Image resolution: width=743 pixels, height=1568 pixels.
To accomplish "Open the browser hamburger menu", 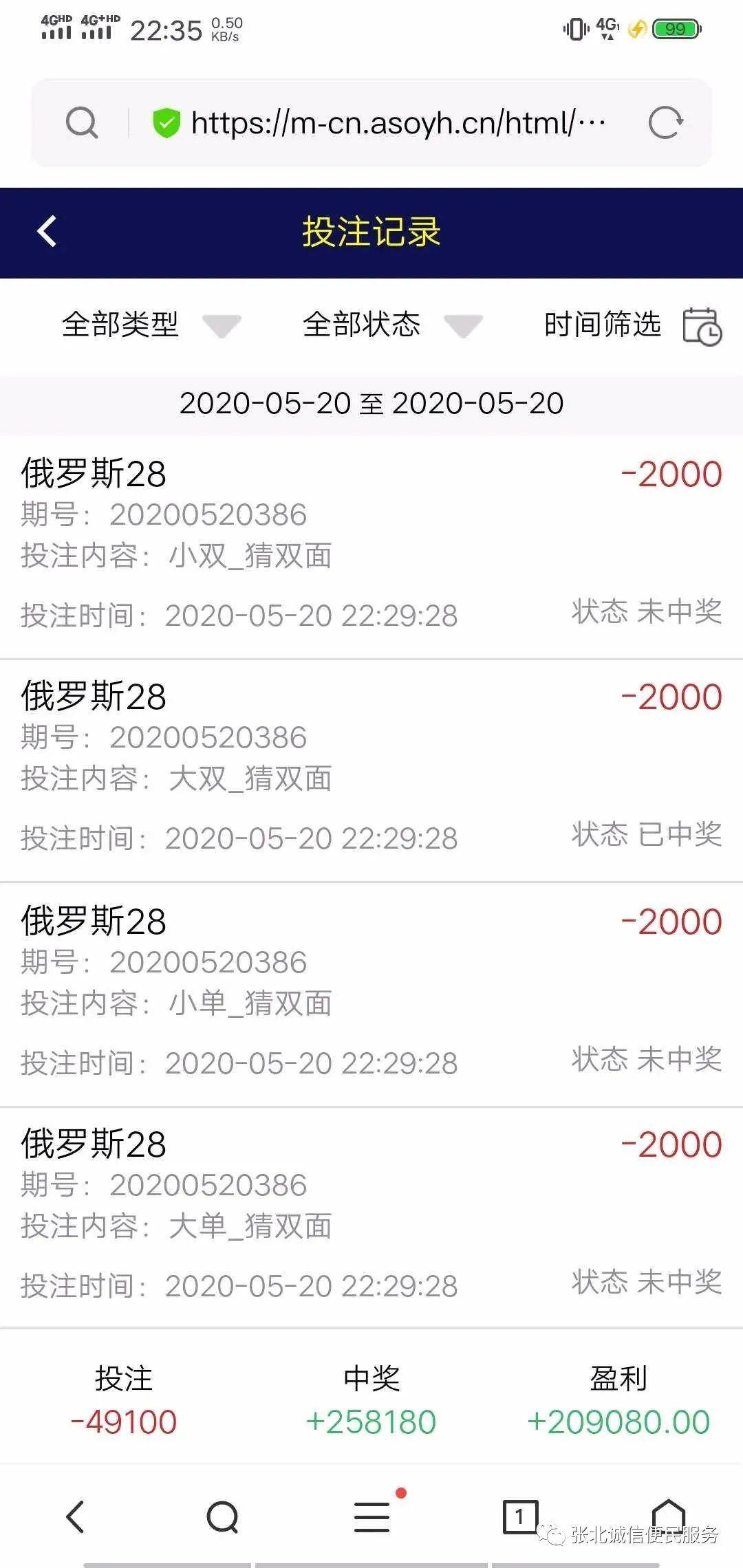I will coord(372,1516).
